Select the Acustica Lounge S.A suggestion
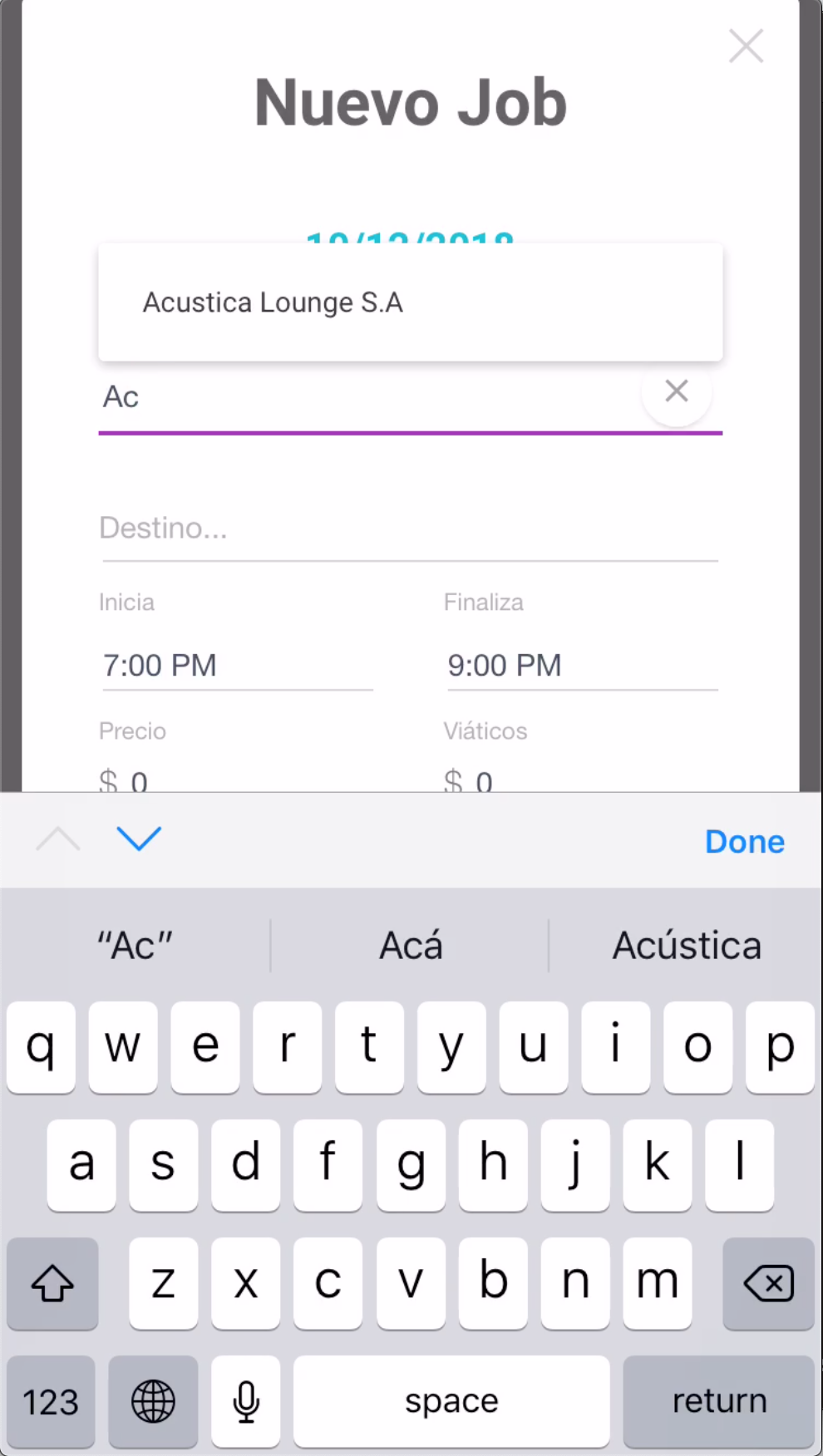Viewport: 823px width, 1456px height. click(410, 303)
